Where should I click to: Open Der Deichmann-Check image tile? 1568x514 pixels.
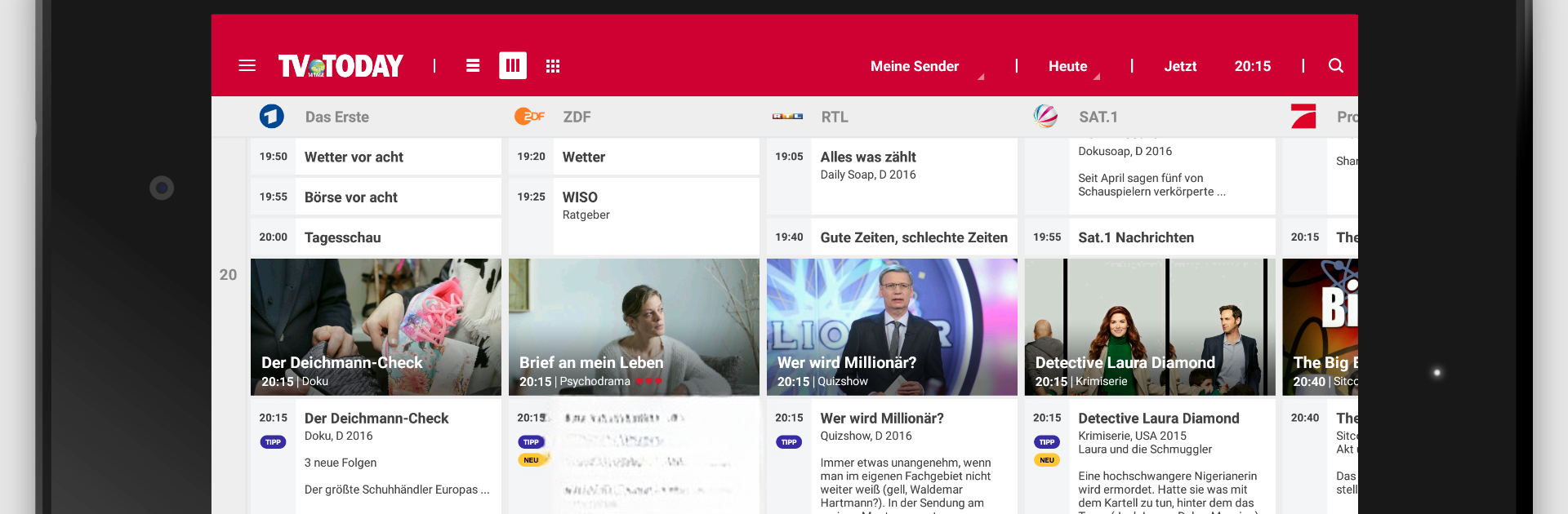click(376, 326)
